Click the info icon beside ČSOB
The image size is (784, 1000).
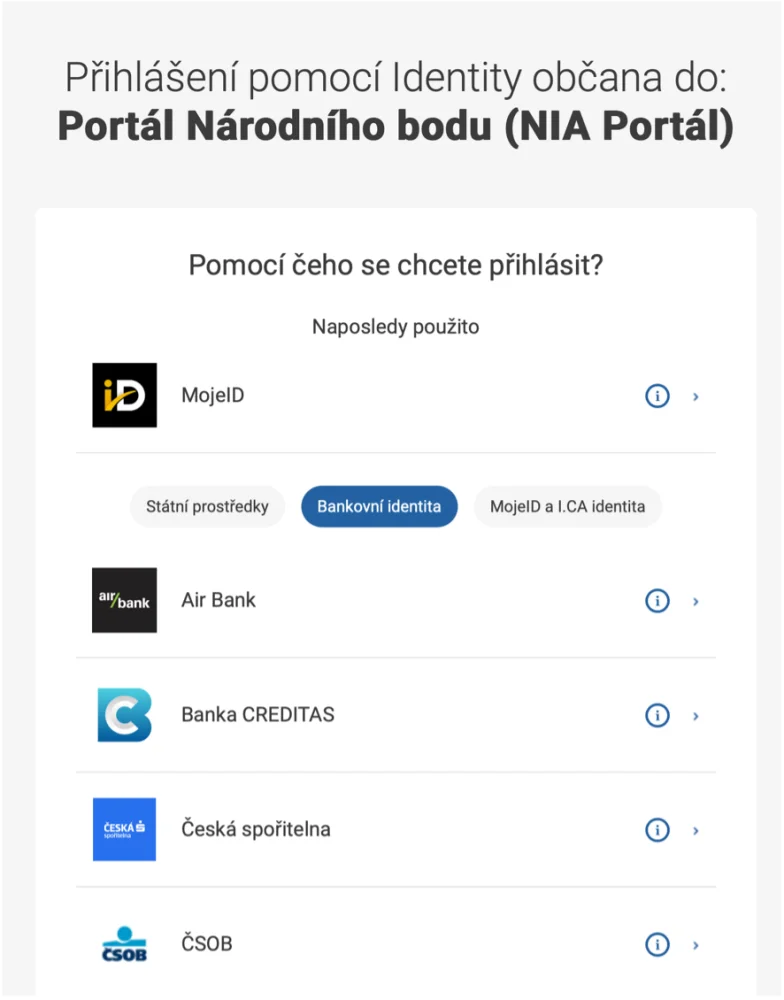(x=657, y=944)
